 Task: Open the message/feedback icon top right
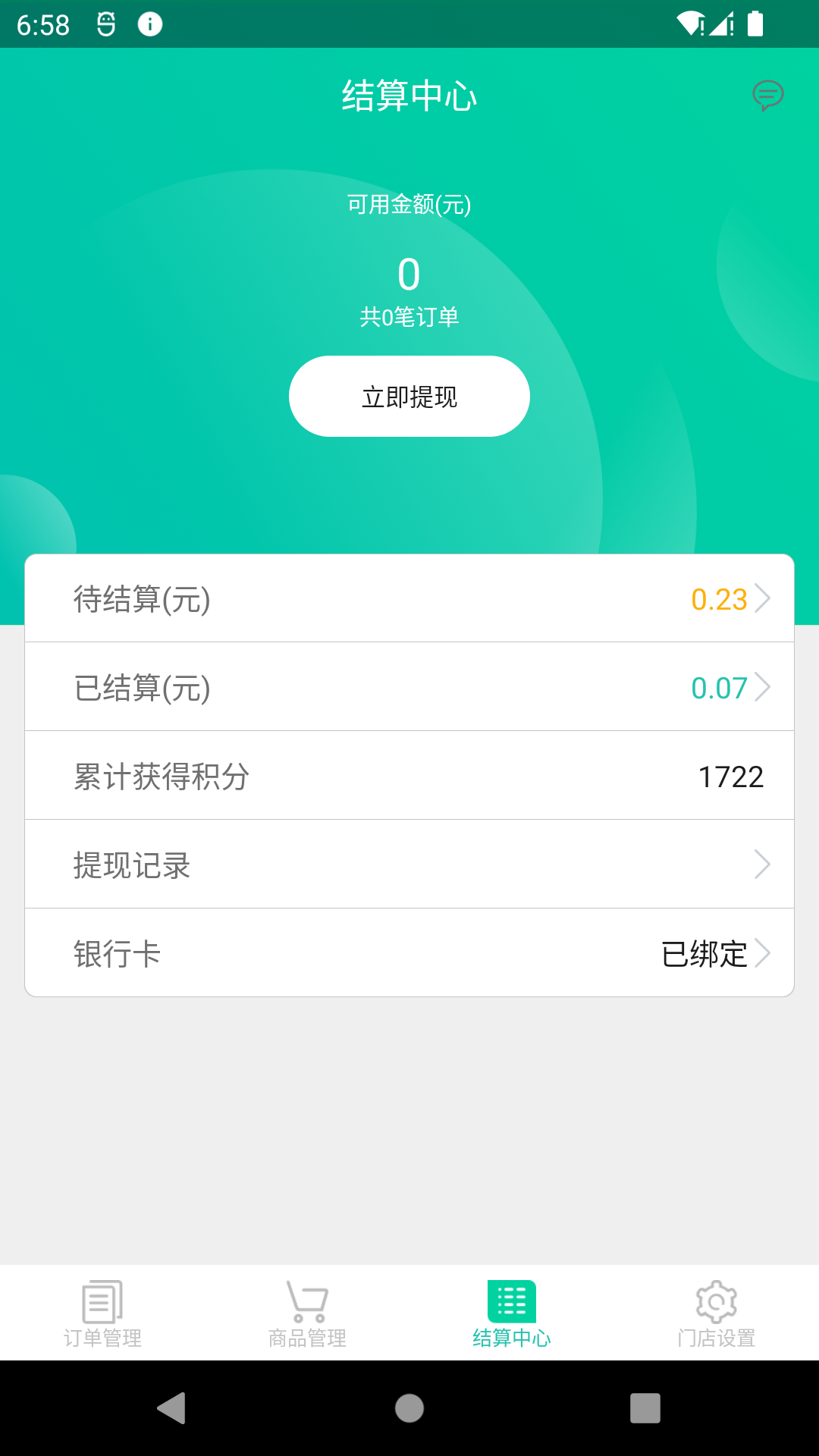pyautogui.click(x=768, y=96)
